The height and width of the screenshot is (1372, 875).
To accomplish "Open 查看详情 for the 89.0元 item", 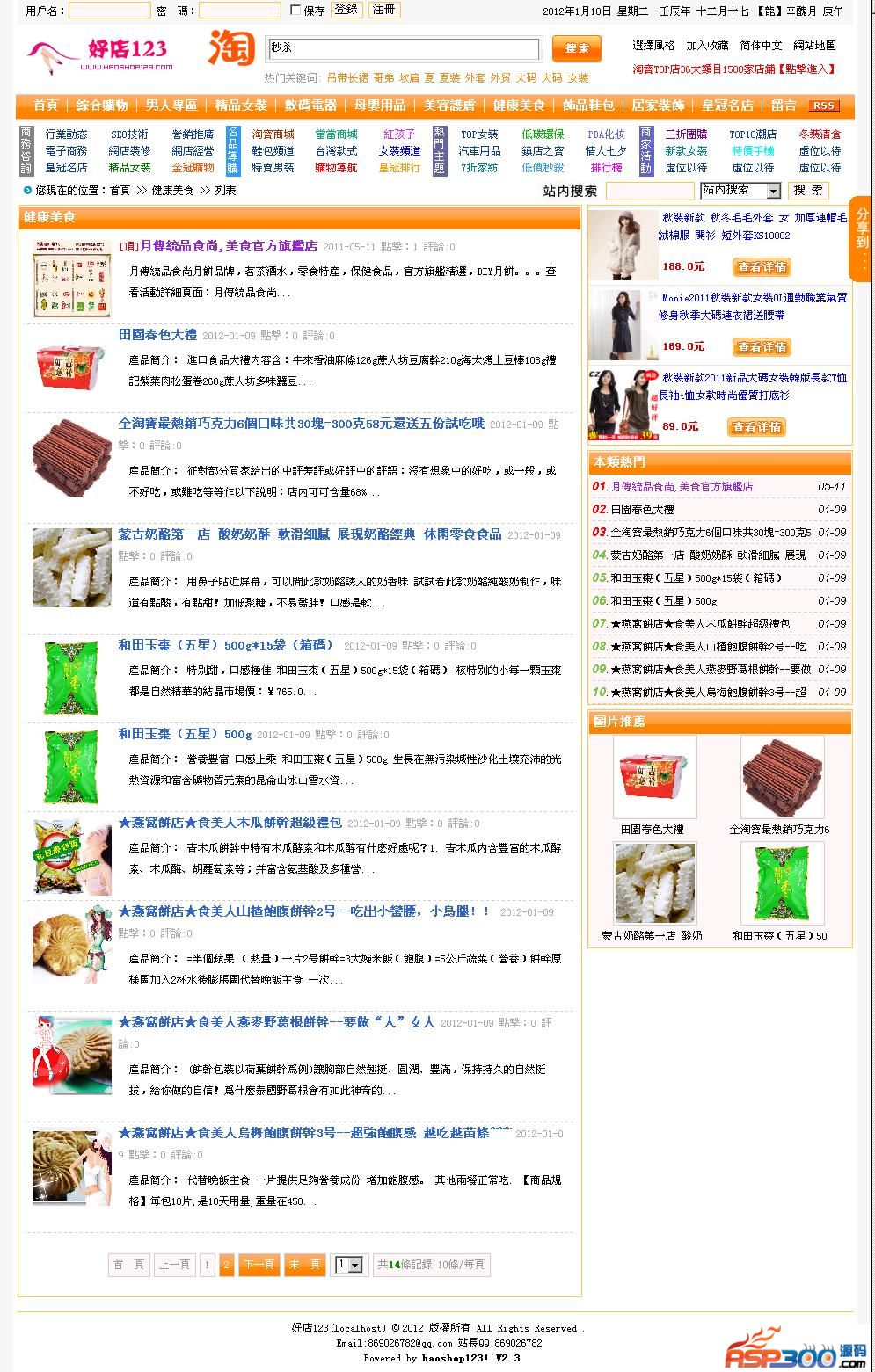I will click(x=756, y=427).
